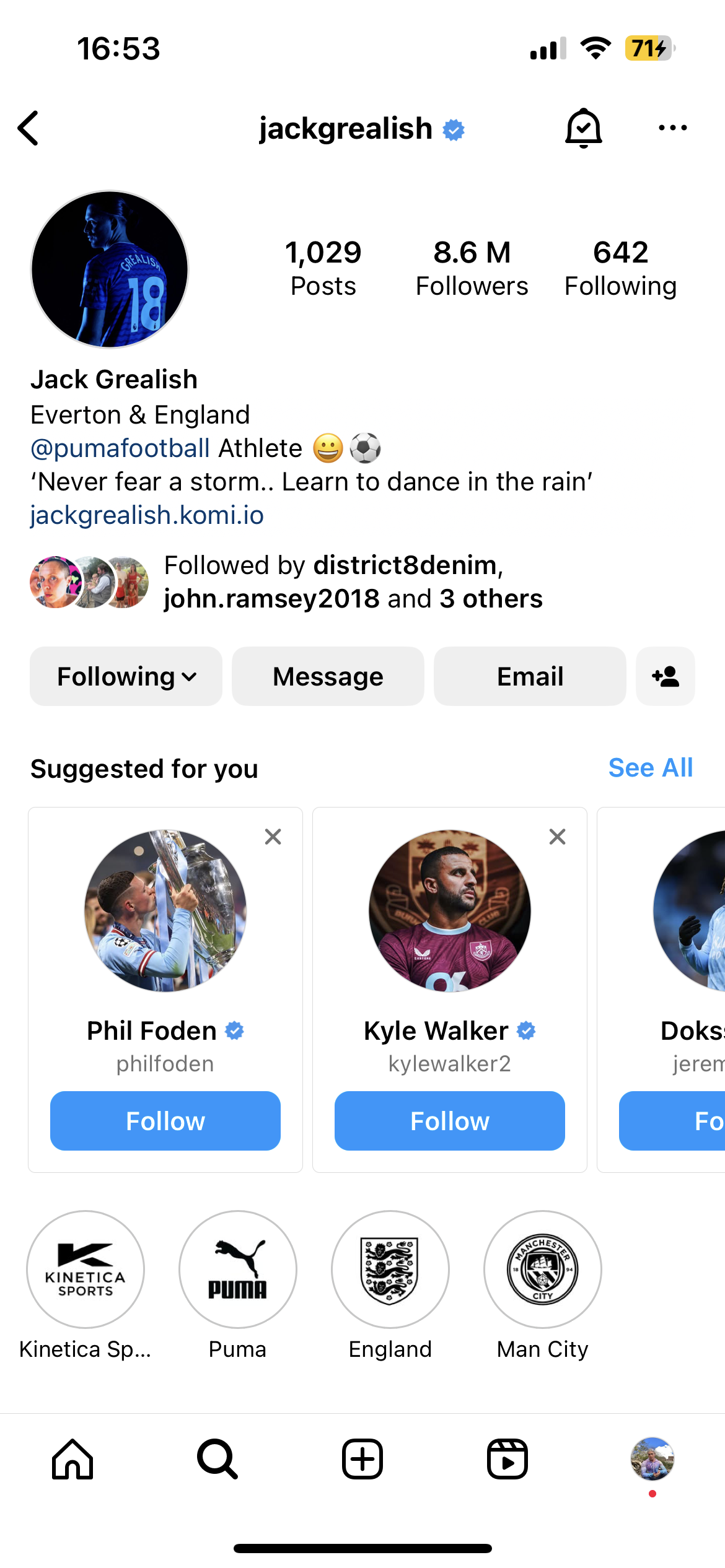Image resolution: width=725 pixels, height=1568 pixels.
Task: Visit the jackgrealish.komi.io link
Action: (147, 515)
